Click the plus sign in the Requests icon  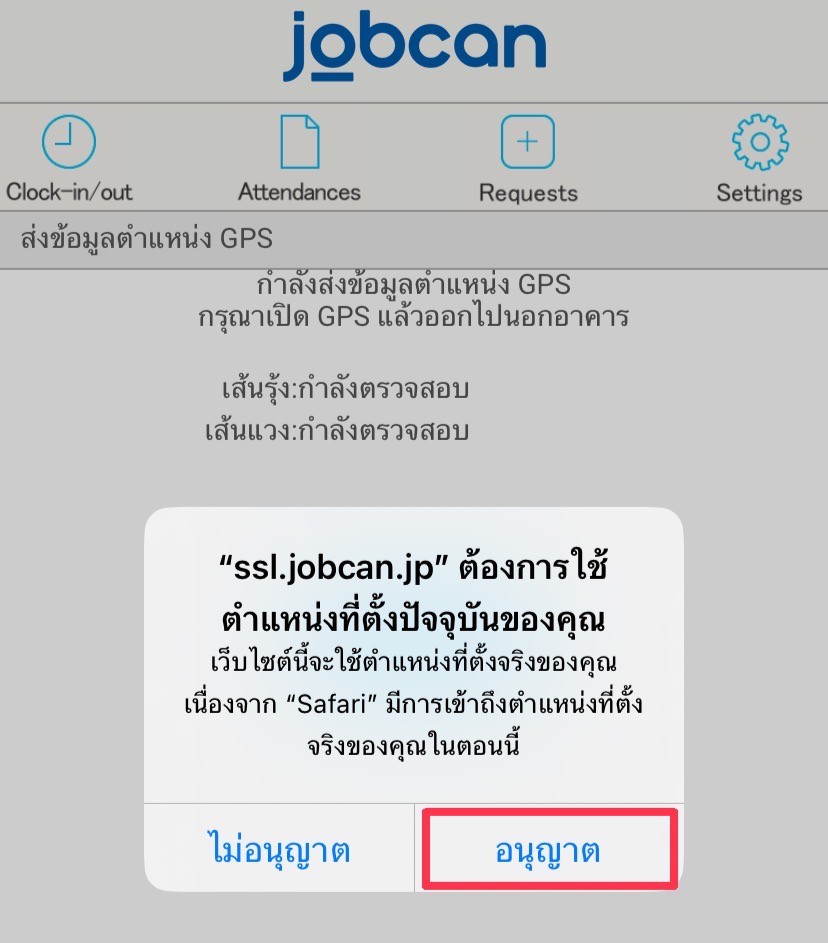pos(528,142)
